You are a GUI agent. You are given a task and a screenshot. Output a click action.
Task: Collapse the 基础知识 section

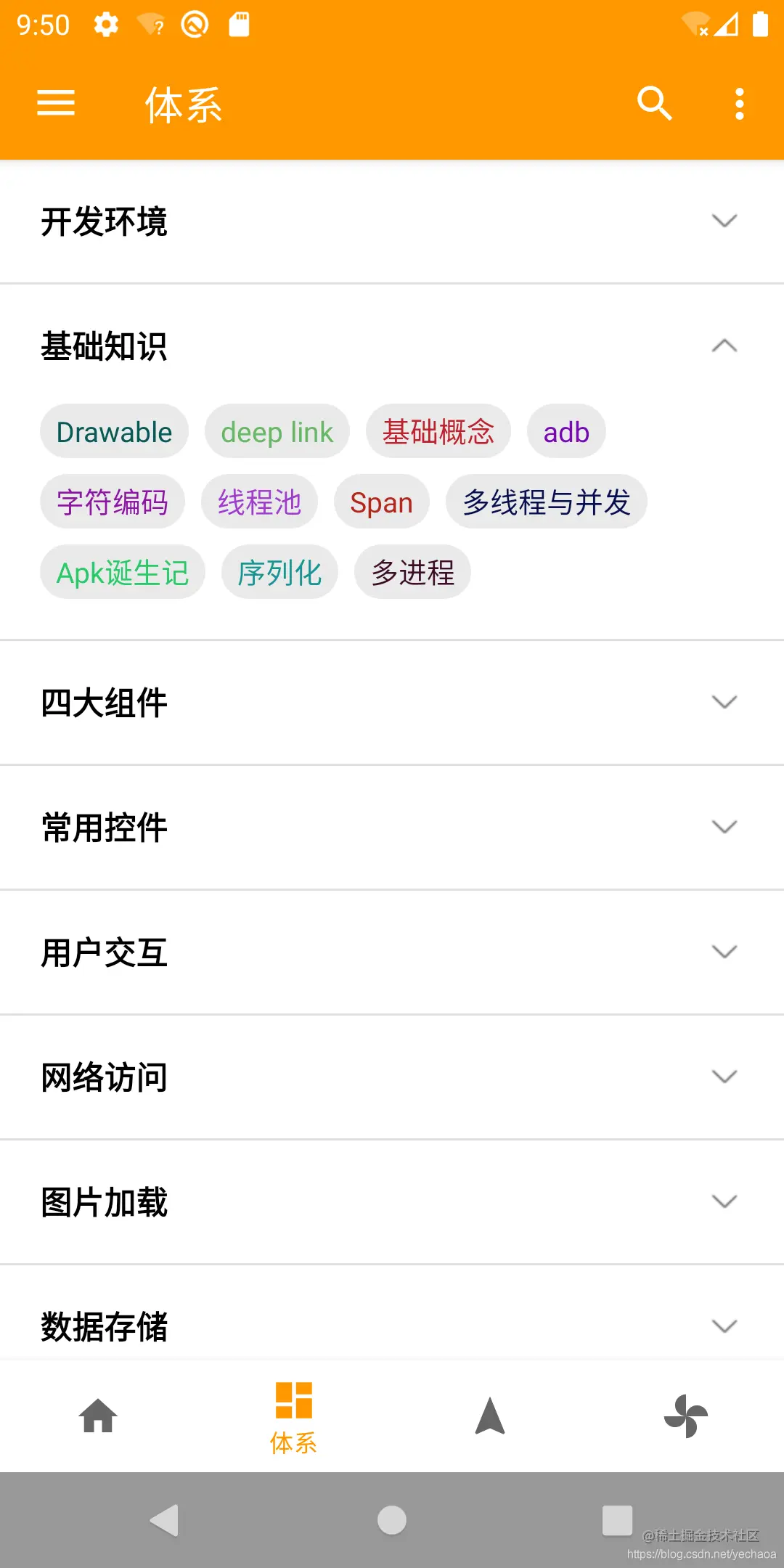click(392, 346)
